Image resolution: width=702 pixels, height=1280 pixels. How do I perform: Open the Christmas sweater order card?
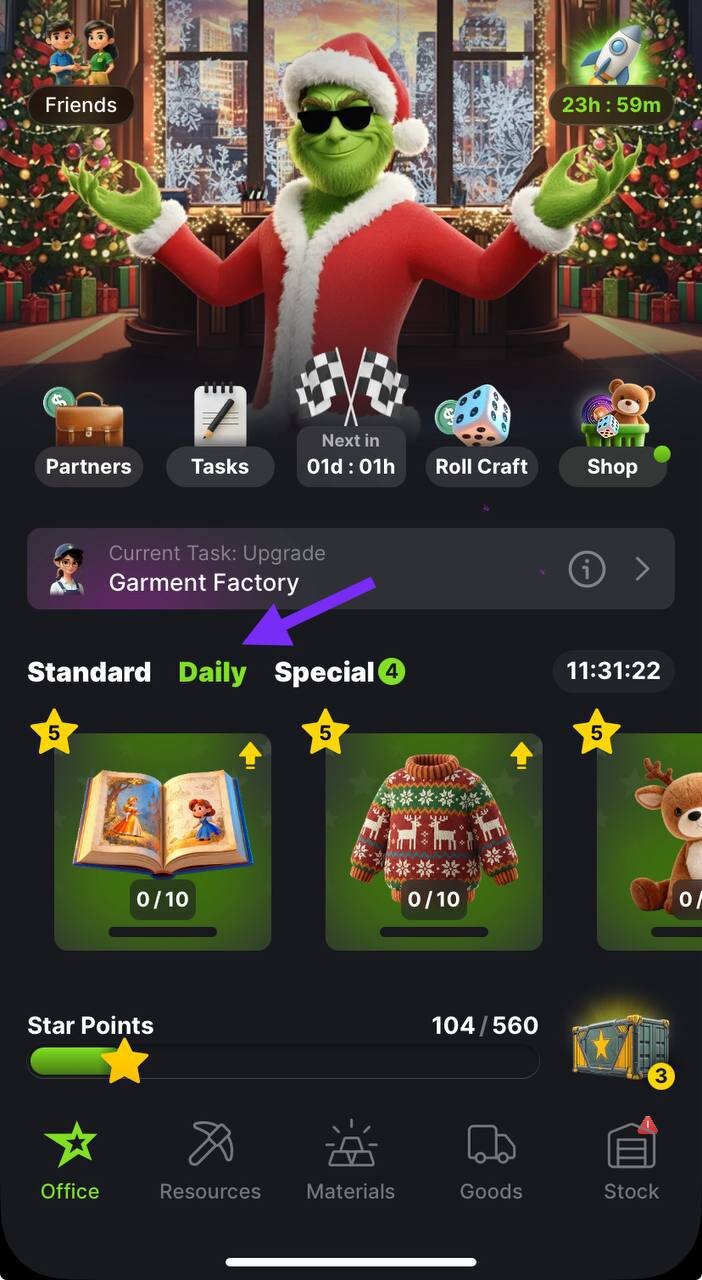(434, 842)
